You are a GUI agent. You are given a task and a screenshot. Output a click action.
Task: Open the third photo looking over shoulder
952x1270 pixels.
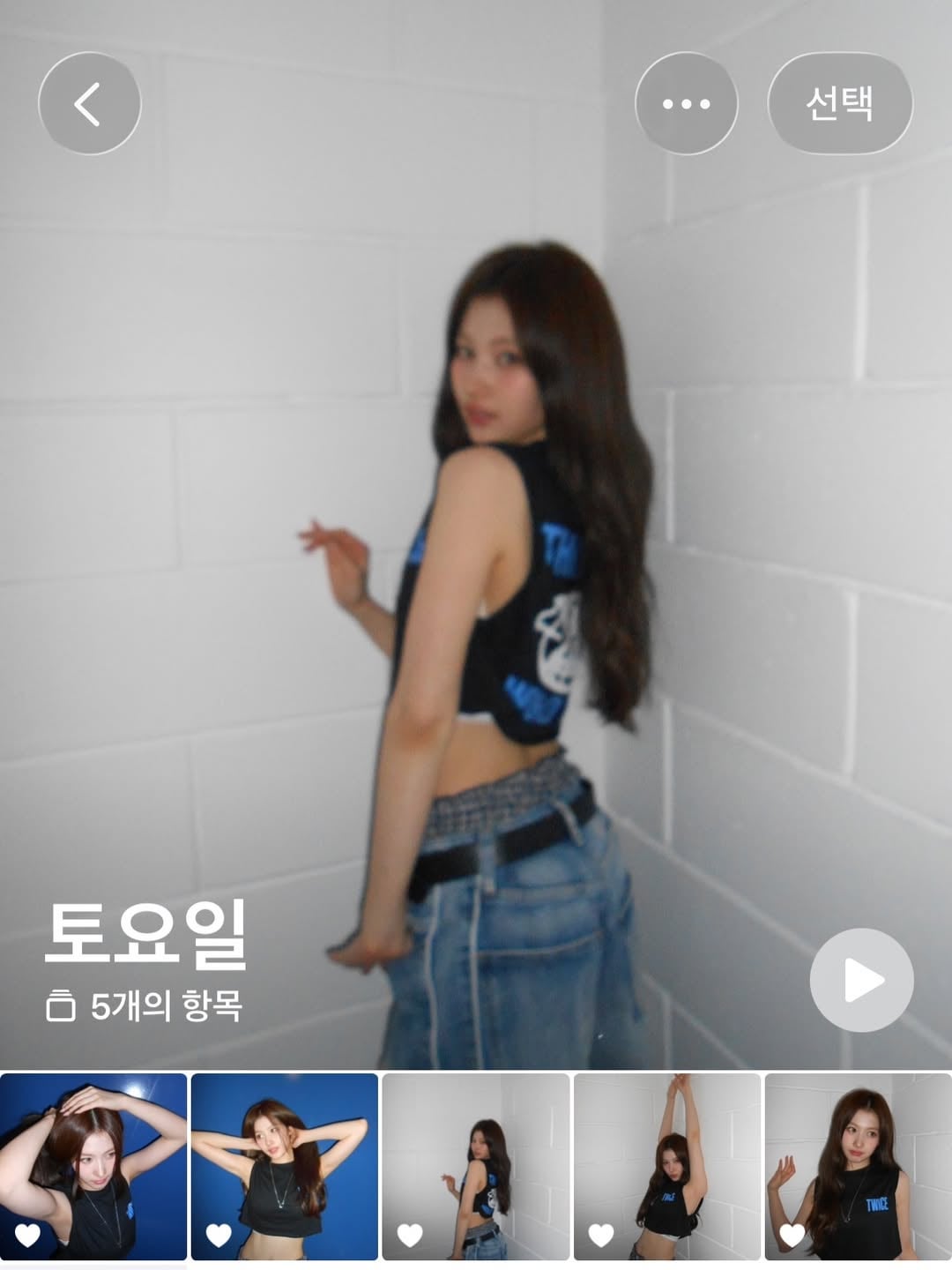tap(476, 1167)
